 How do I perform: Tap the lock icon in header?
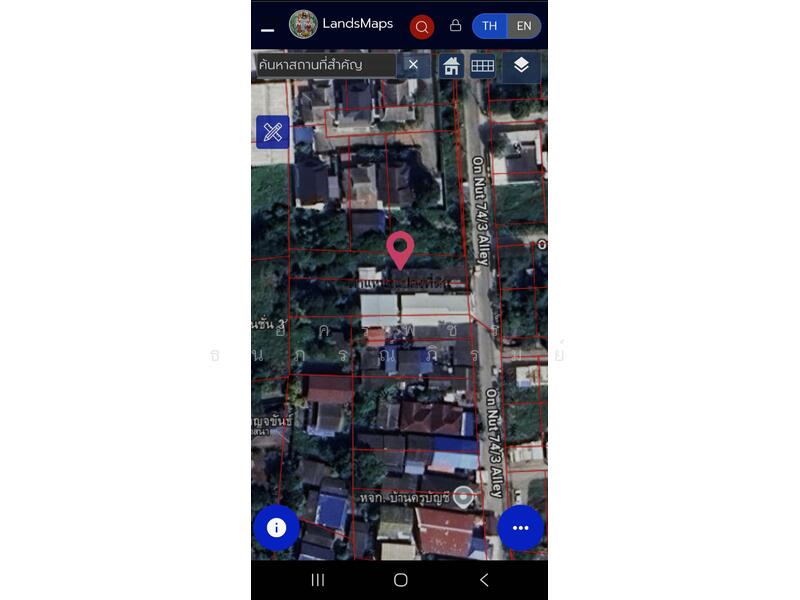click(455, 26)
